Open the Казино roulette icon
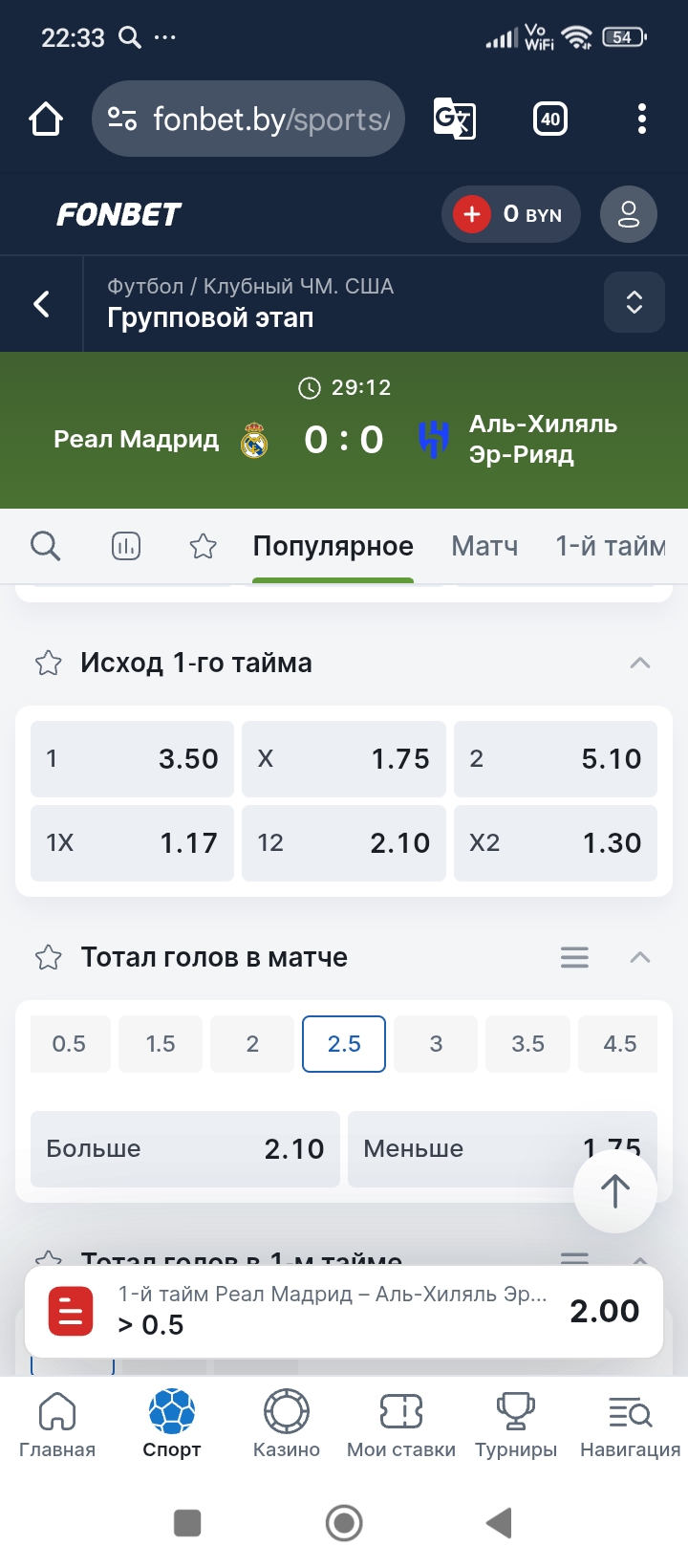The height and width of the screenshot is (1568, 688). click(286, 1410)
